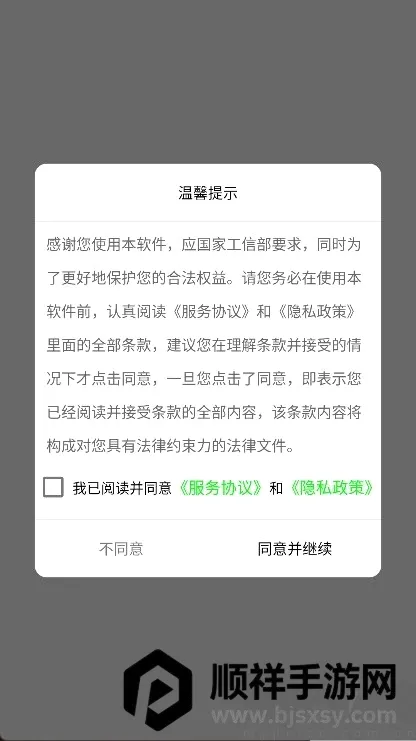
Task: Tap 不同意 to decline
Action: pyautogui.click(x=121, y=549)
